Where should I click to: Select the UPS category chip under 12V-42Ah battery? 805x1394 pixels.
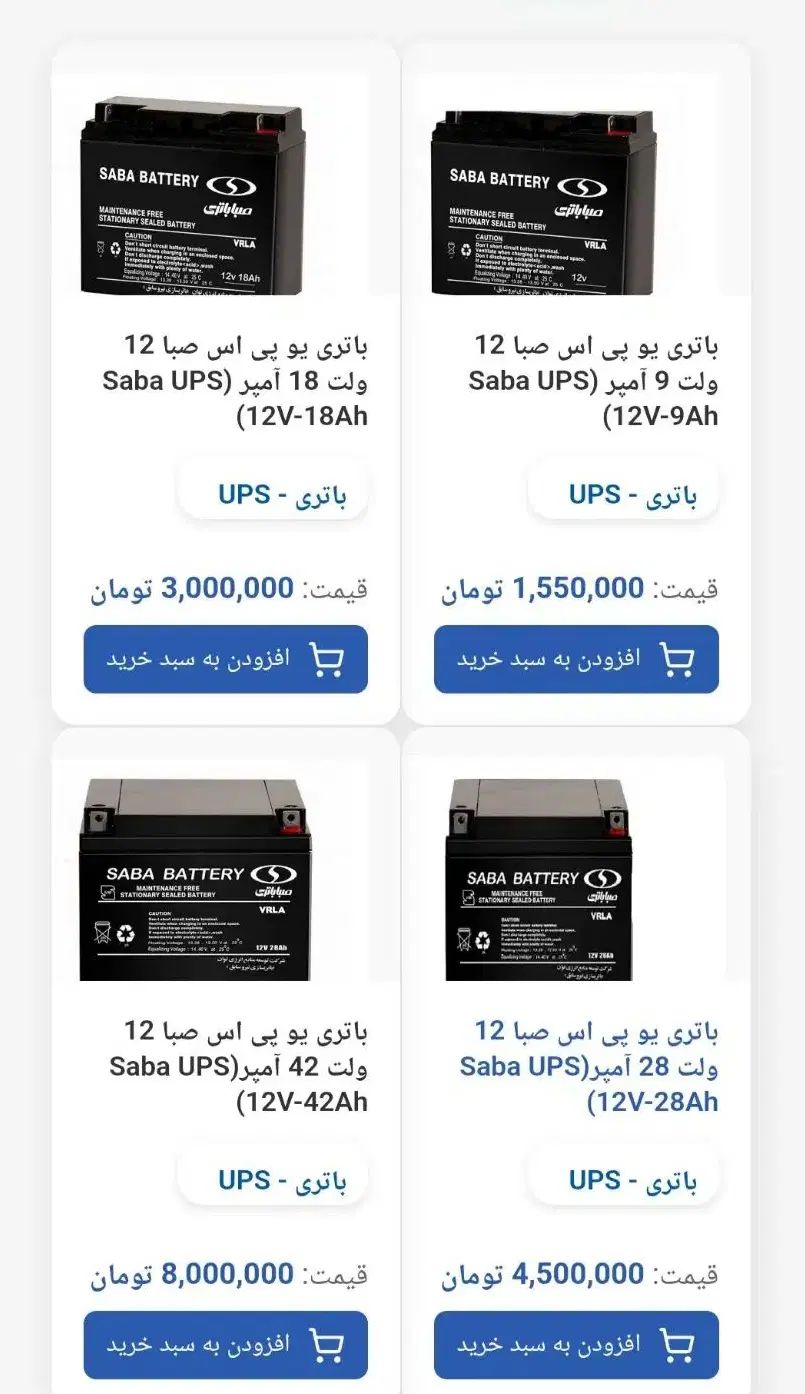273,1180
